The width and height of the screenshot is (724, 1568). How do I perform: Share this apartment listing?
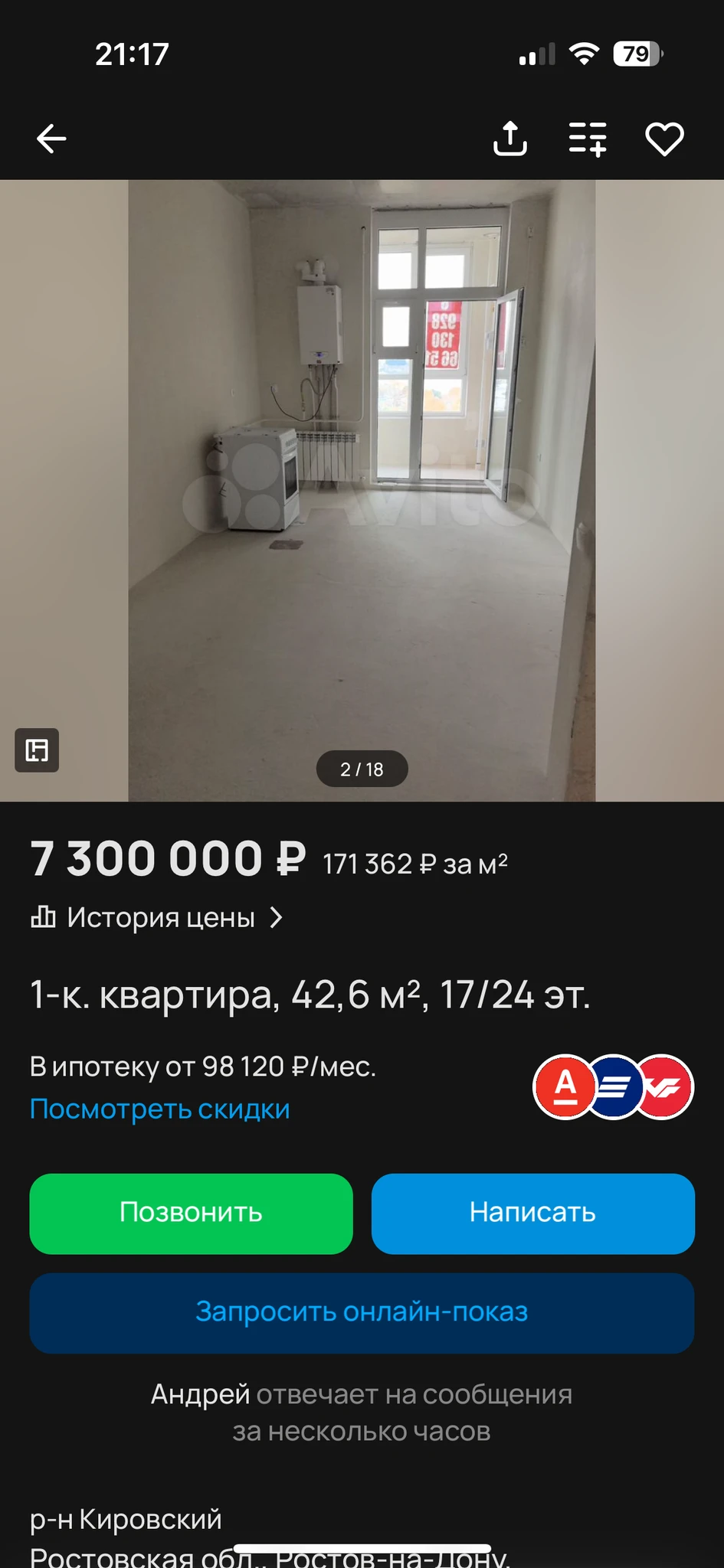510,139
